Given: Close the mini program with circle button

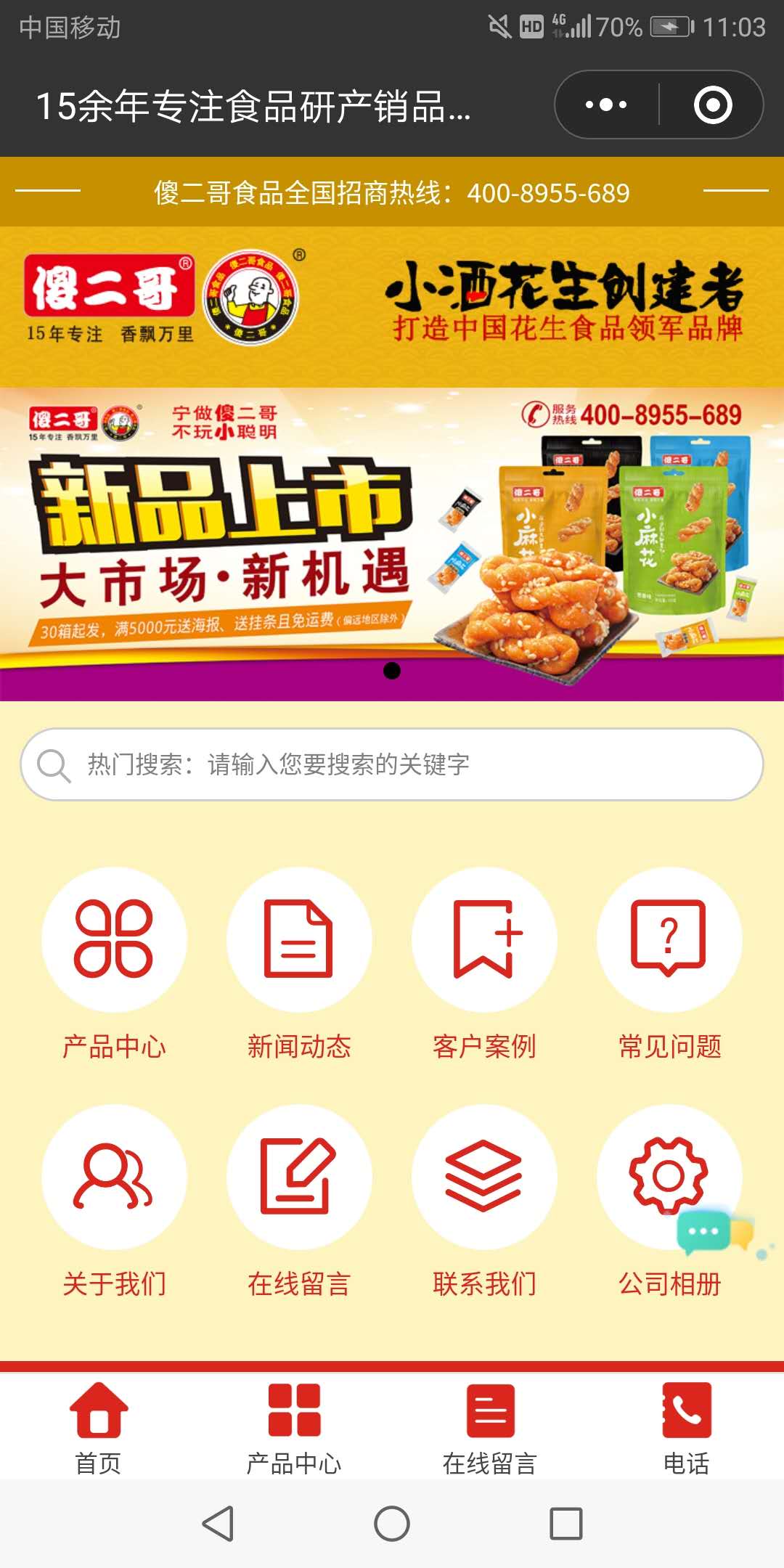Looking at the screenshot, I should click(x=712, y=105).
